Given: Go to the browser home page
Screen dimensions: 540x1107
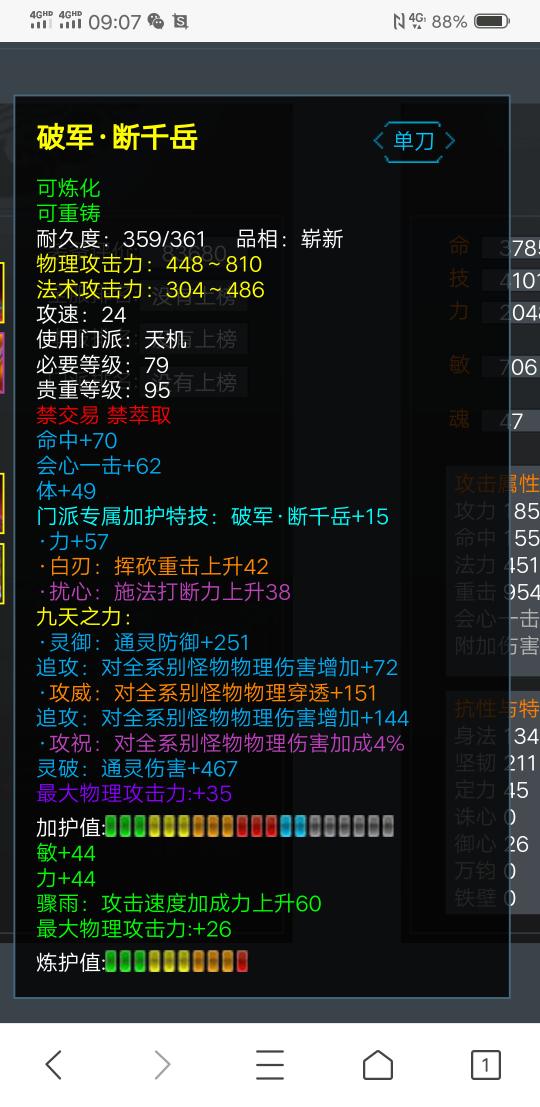Looking at the screenshot, I should (x=378, y=1064).
